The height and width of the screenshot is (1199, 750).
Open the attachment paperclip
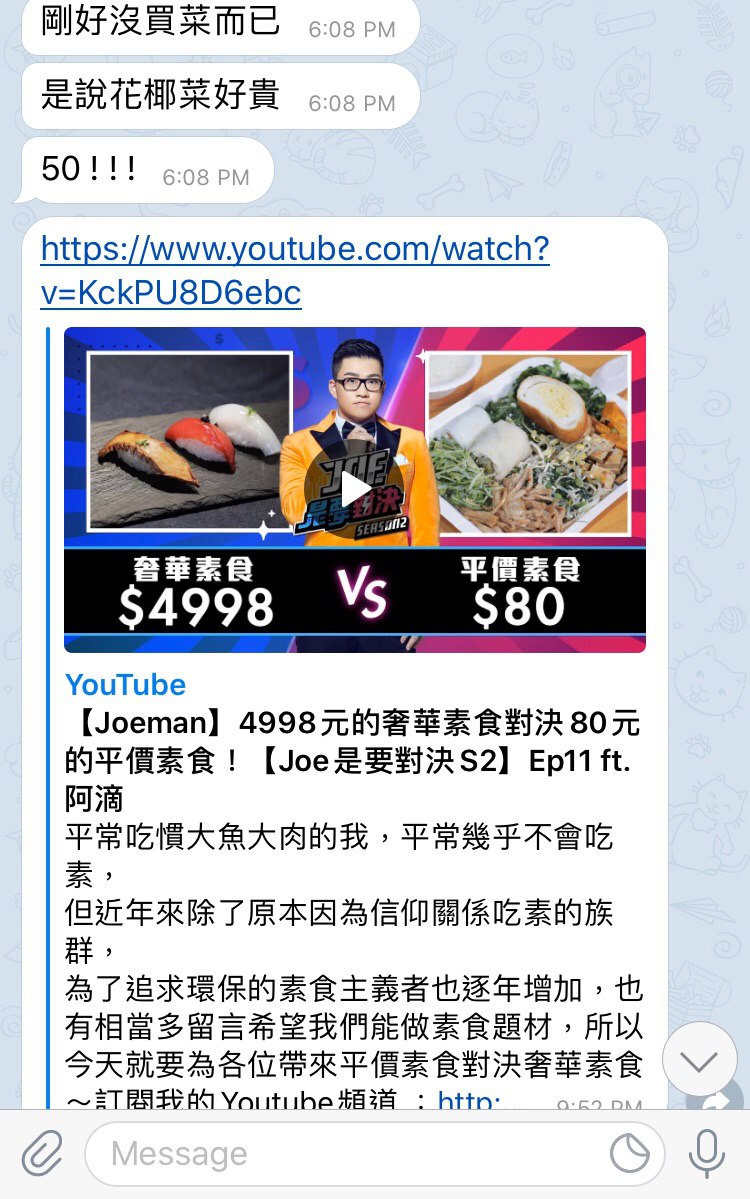pos(42,1154)
